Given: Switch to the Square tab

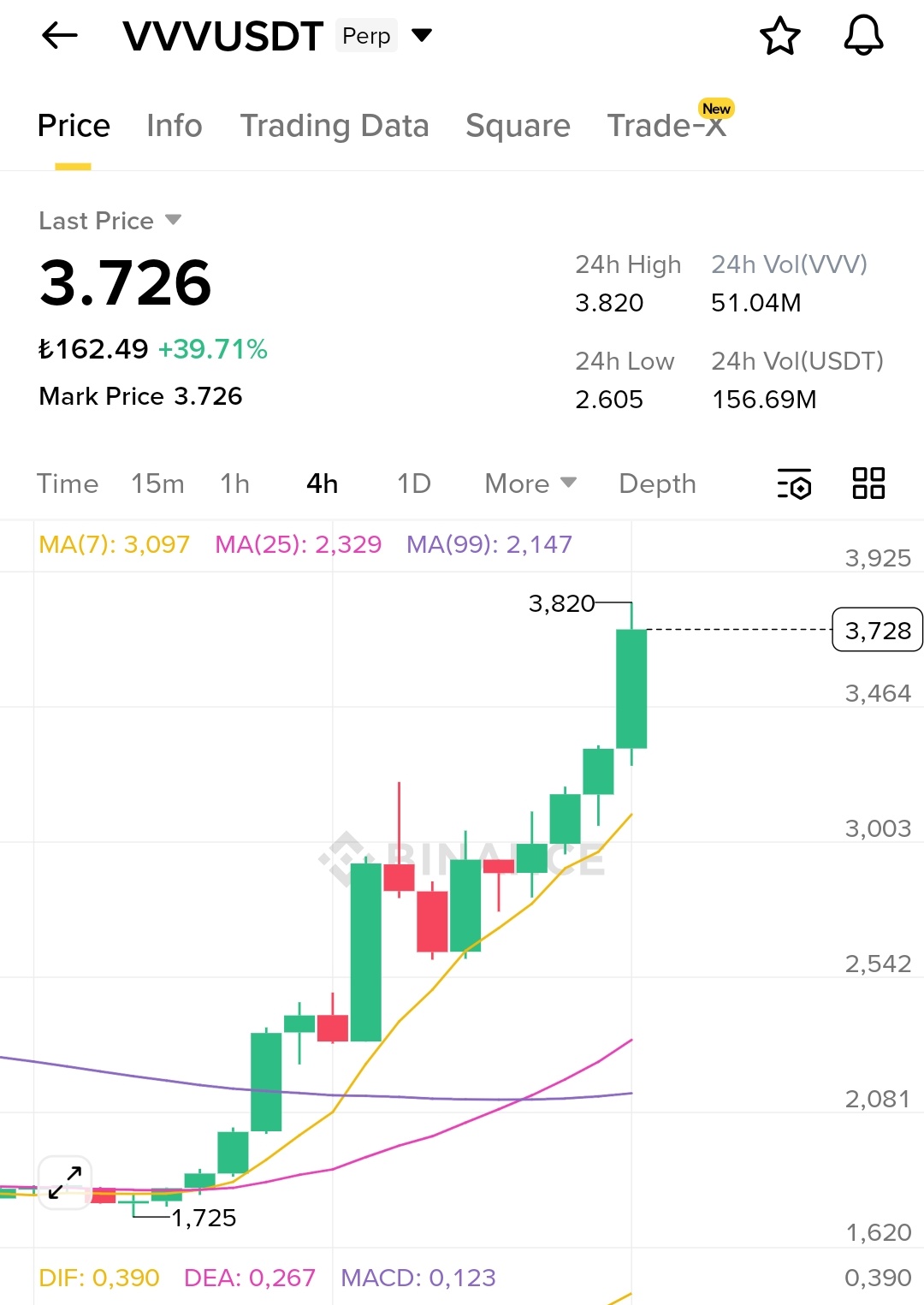Looking at the screenshot, I should [x=518, y=126].
